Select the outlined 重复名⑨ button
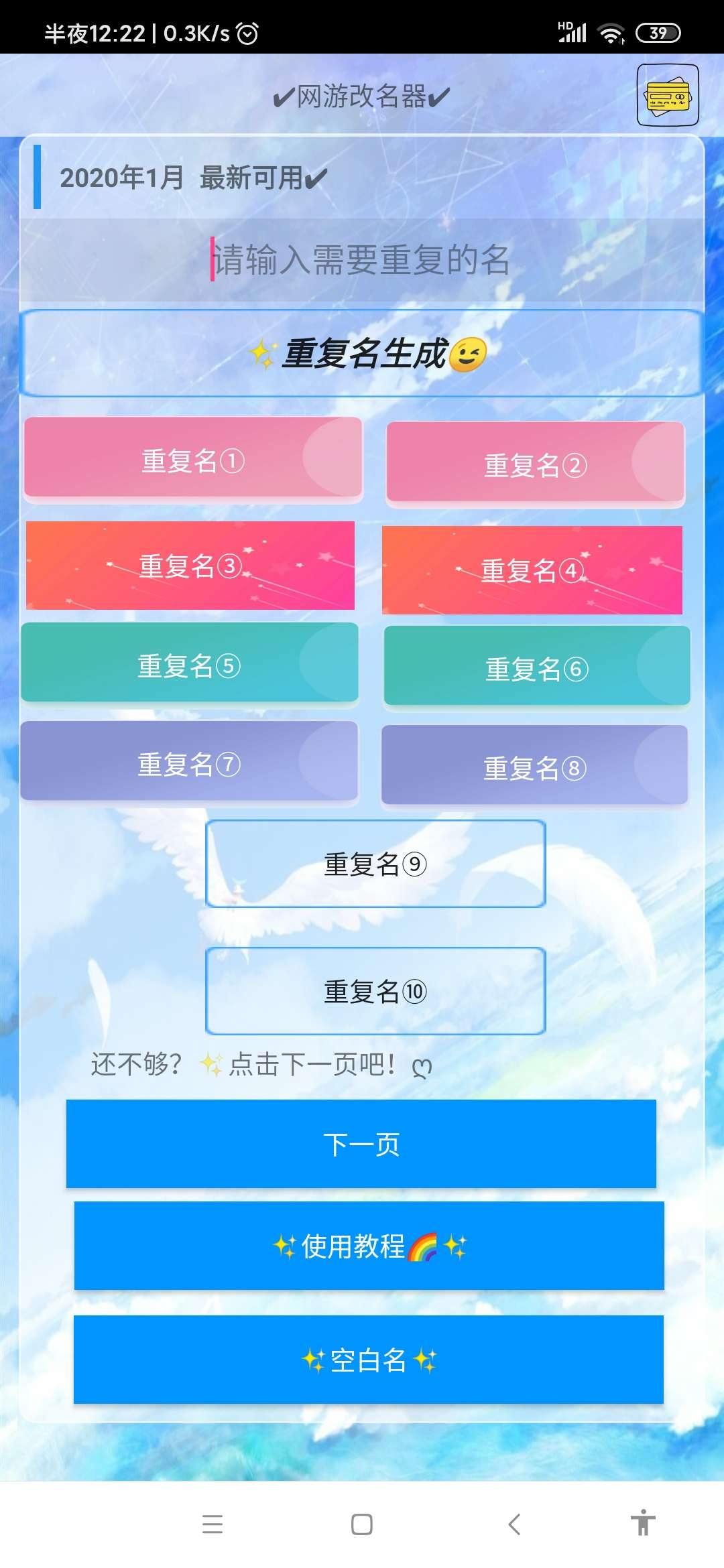Image resolution: width=724 pixels, height=1568 pixels. click(375, 864)
